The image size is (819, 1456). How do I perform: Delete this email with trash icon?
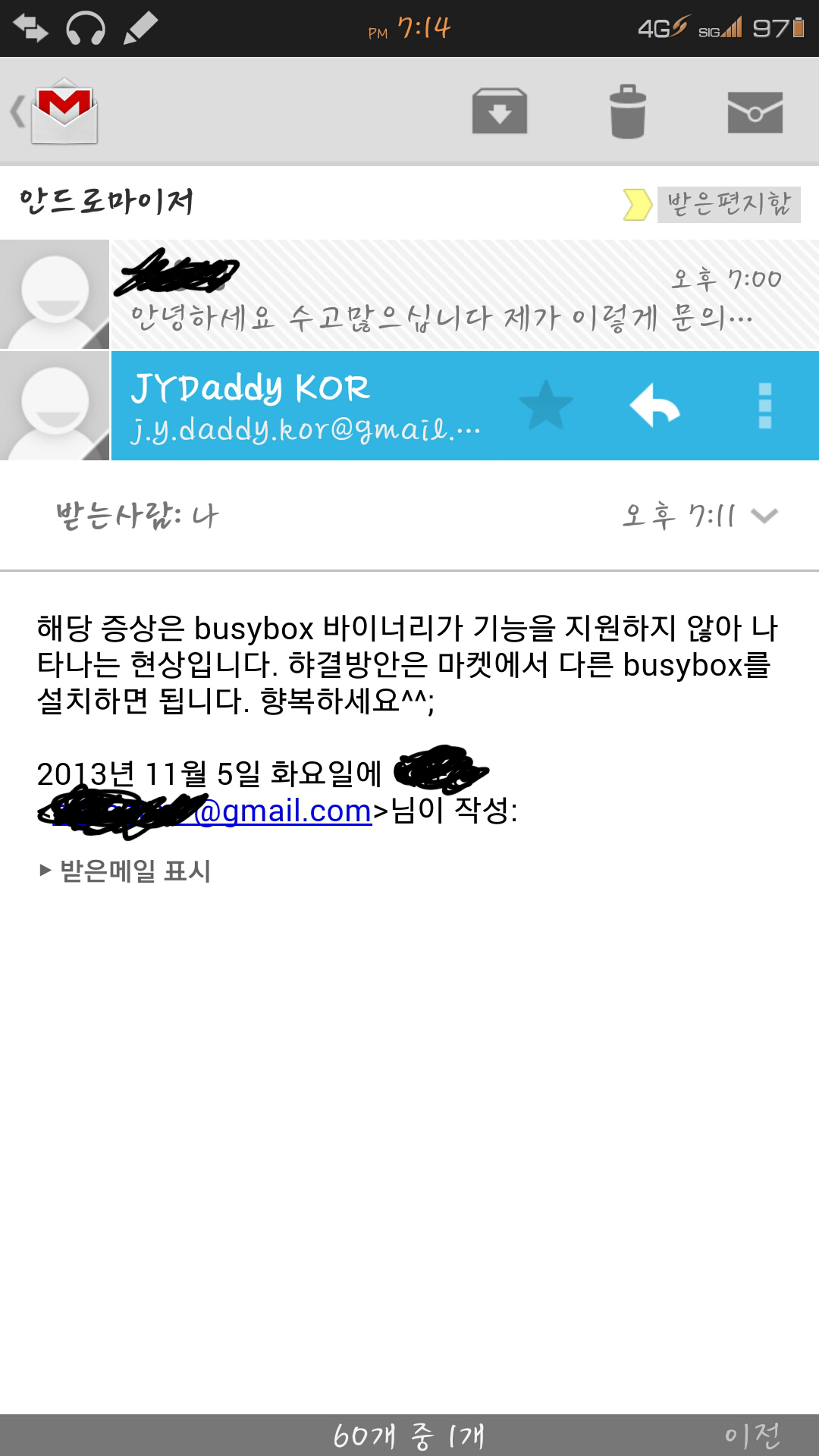tap(628, 111)
